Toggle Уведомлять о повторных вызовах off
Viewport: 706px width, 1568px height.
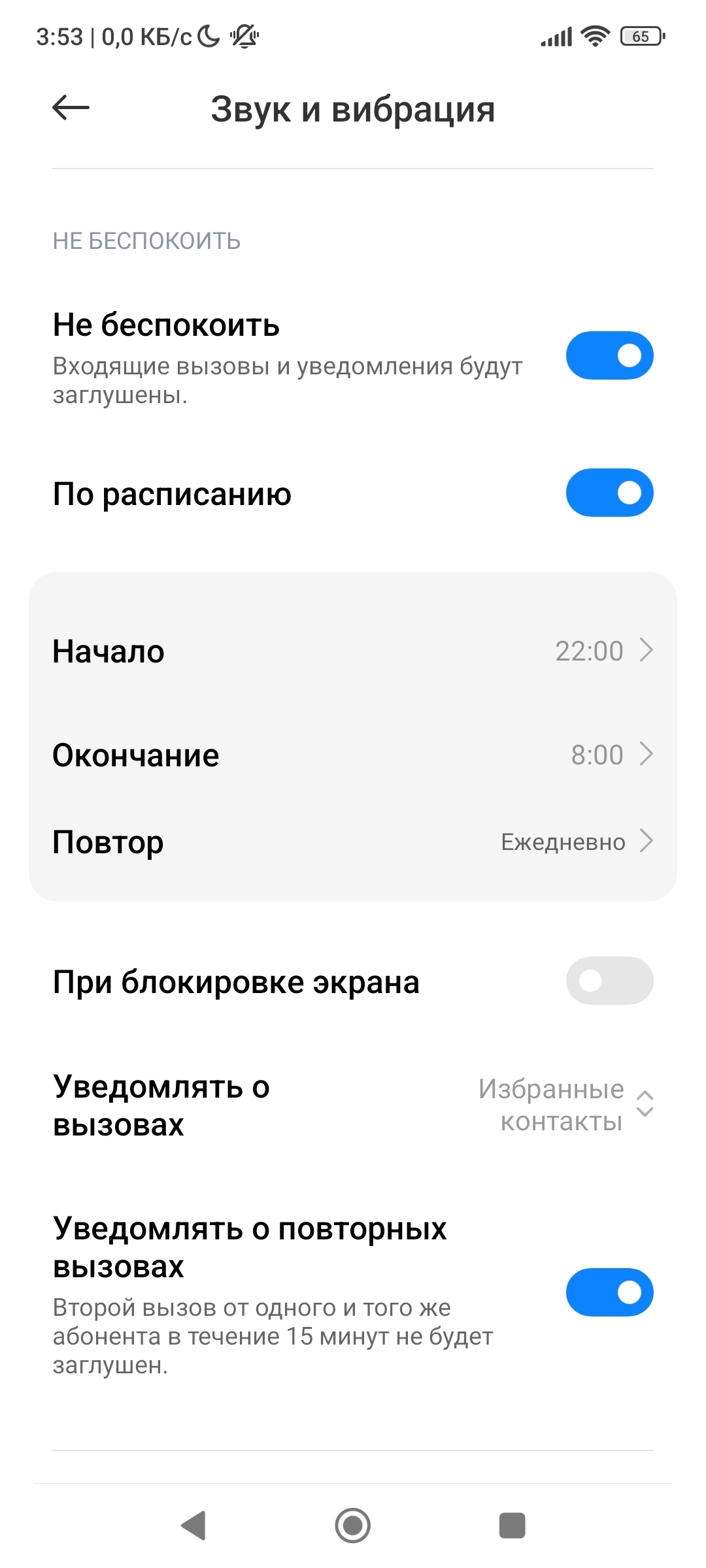[x=609, y=1292]
